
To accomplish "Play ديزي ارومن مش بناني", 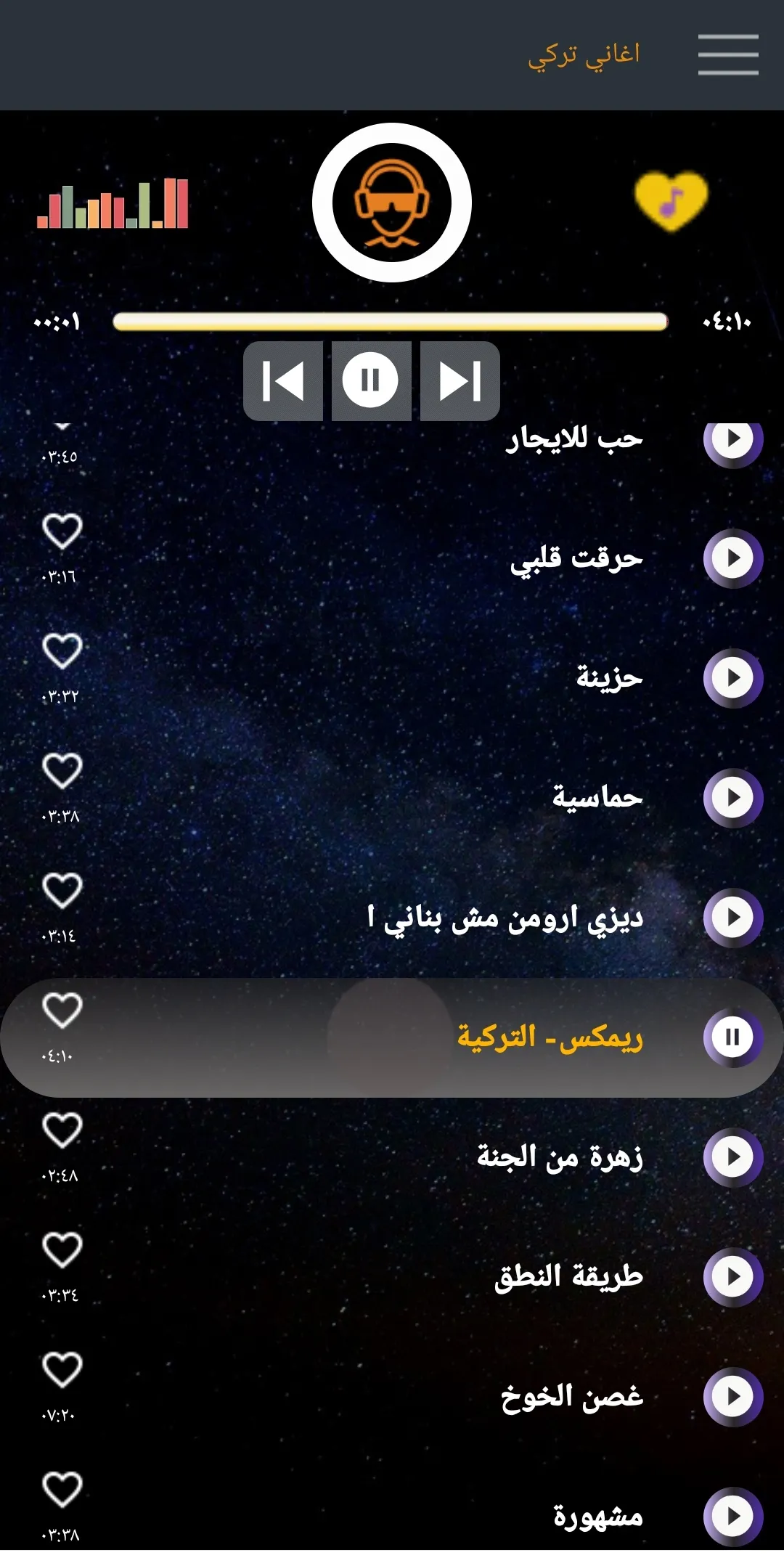I will 733,918.
